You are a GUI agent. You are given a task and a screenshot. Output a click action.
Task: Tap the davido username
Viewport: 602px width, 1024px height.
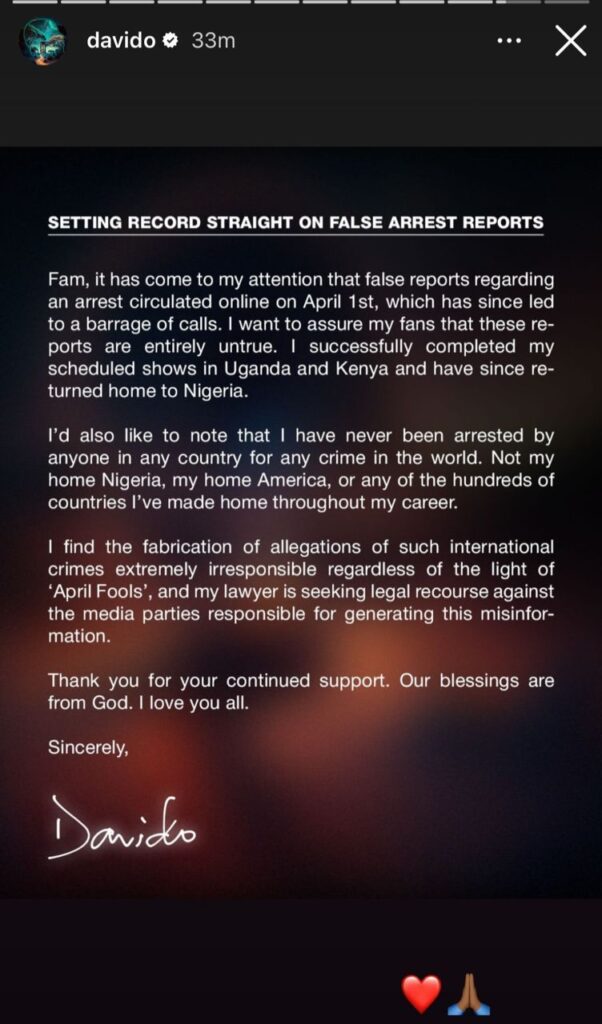pos(121,40)
